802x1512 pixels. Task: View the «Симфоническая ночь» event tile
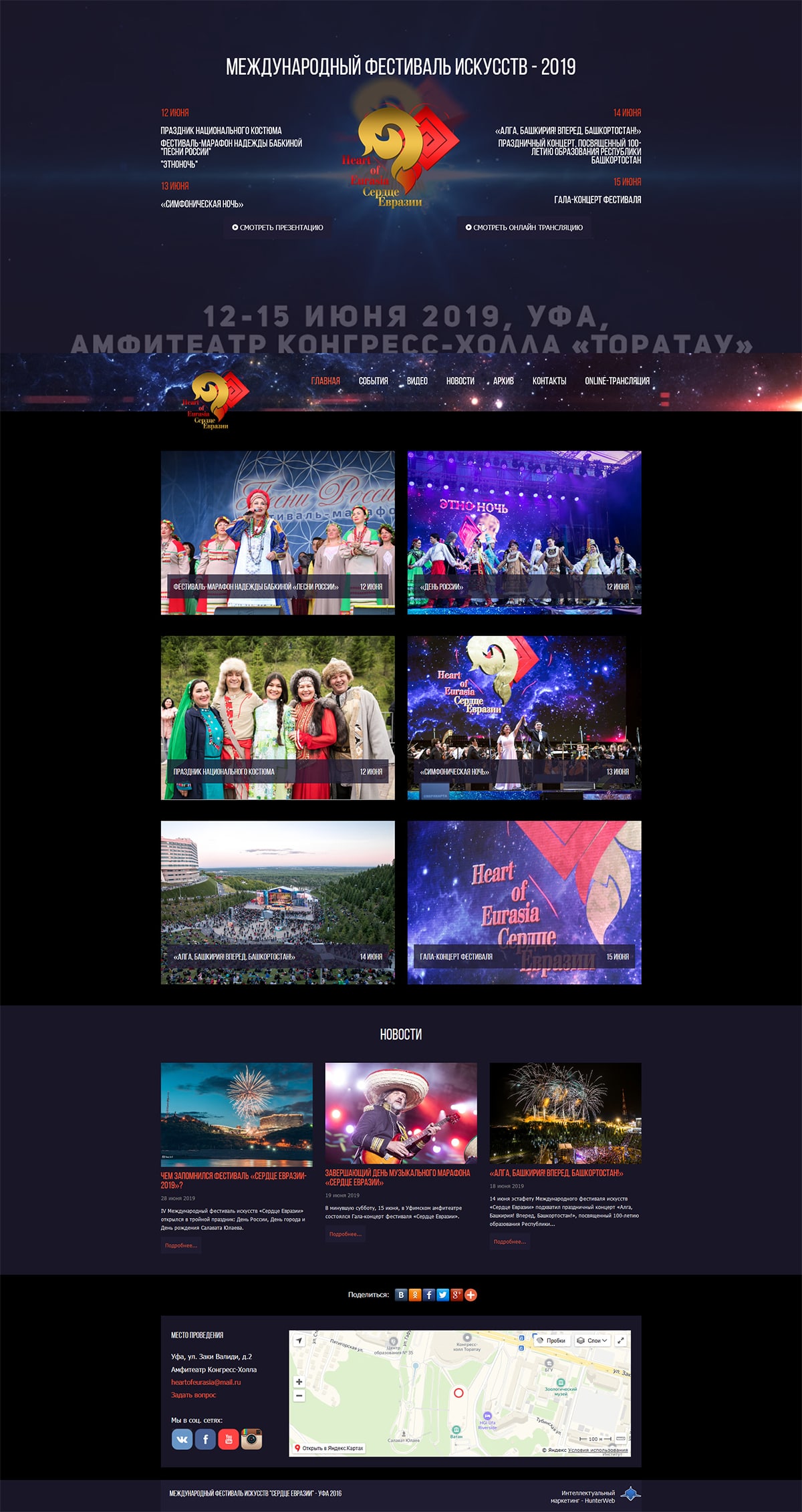pyautogui.click(x=524, y=718)
